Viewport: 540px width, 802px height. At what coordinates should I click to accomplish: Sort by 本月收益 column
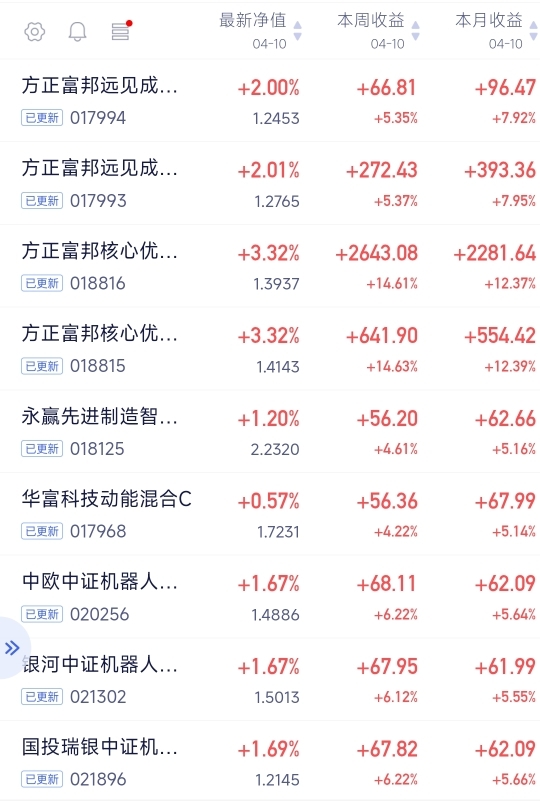tap(497, 31)
